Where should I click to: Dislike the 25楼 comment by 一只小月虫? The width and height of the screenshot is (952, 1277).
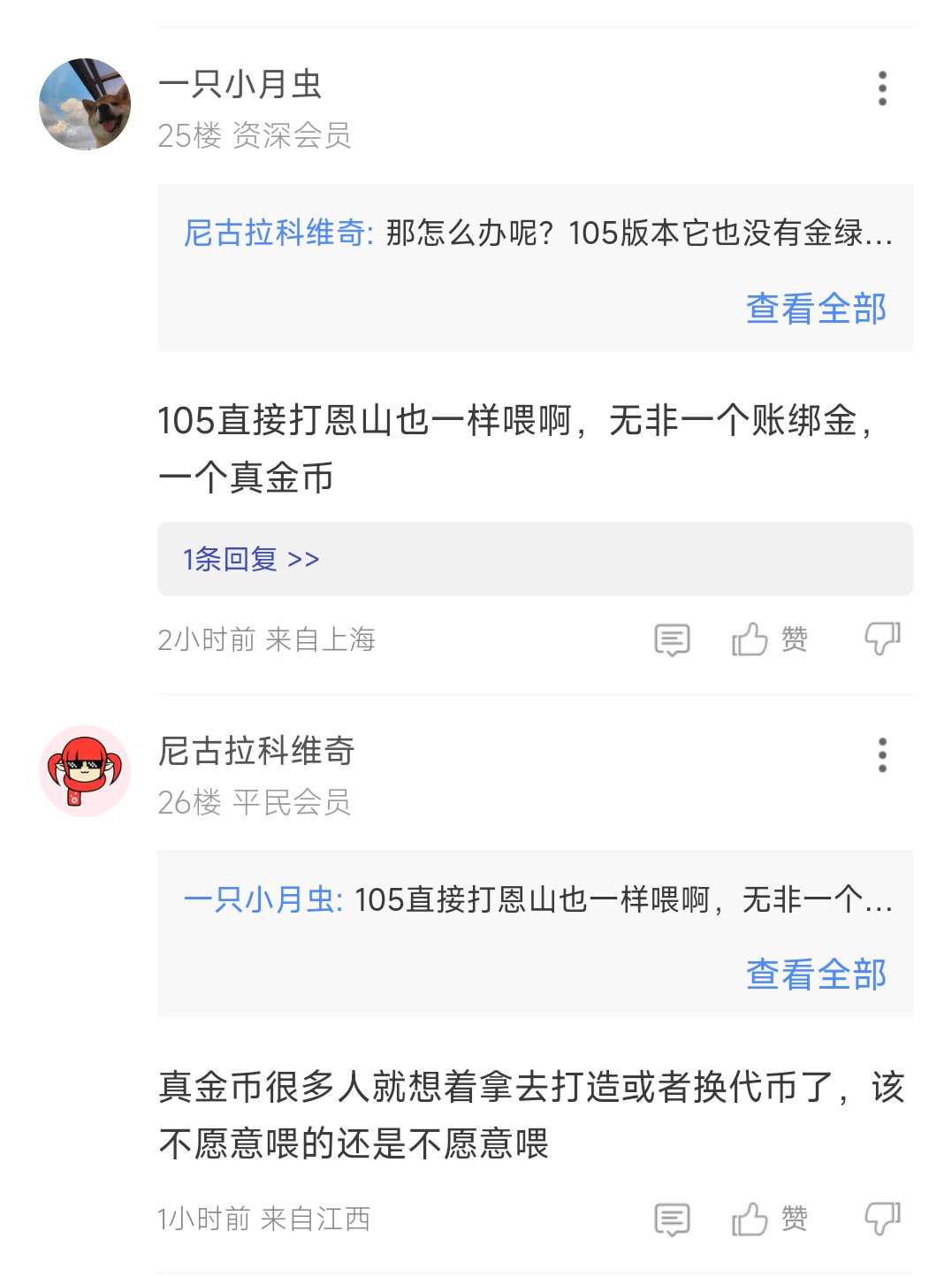[881, 638]
